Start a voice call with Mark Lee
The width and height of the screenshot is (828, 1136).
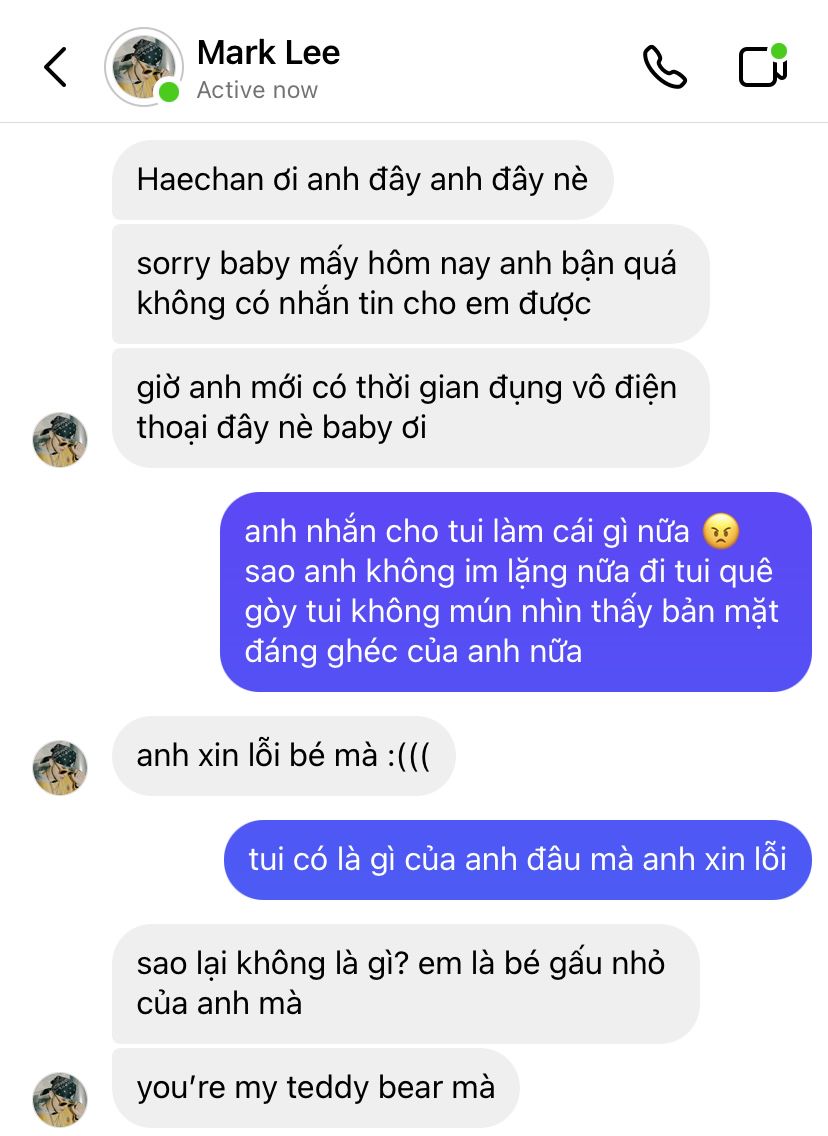(x=664, y=67)
